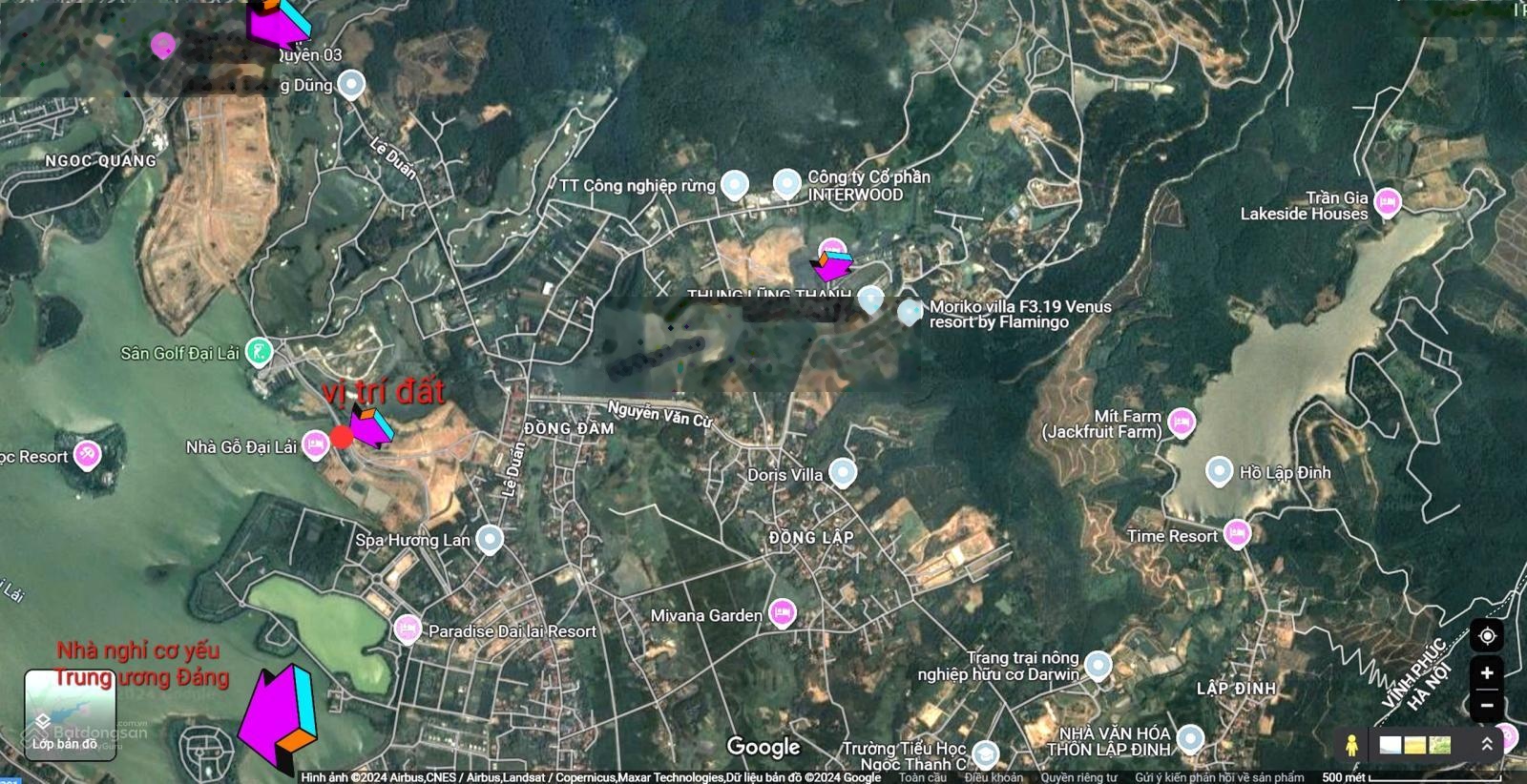Open the Time Resort pin

click(x=1237, y=533)
